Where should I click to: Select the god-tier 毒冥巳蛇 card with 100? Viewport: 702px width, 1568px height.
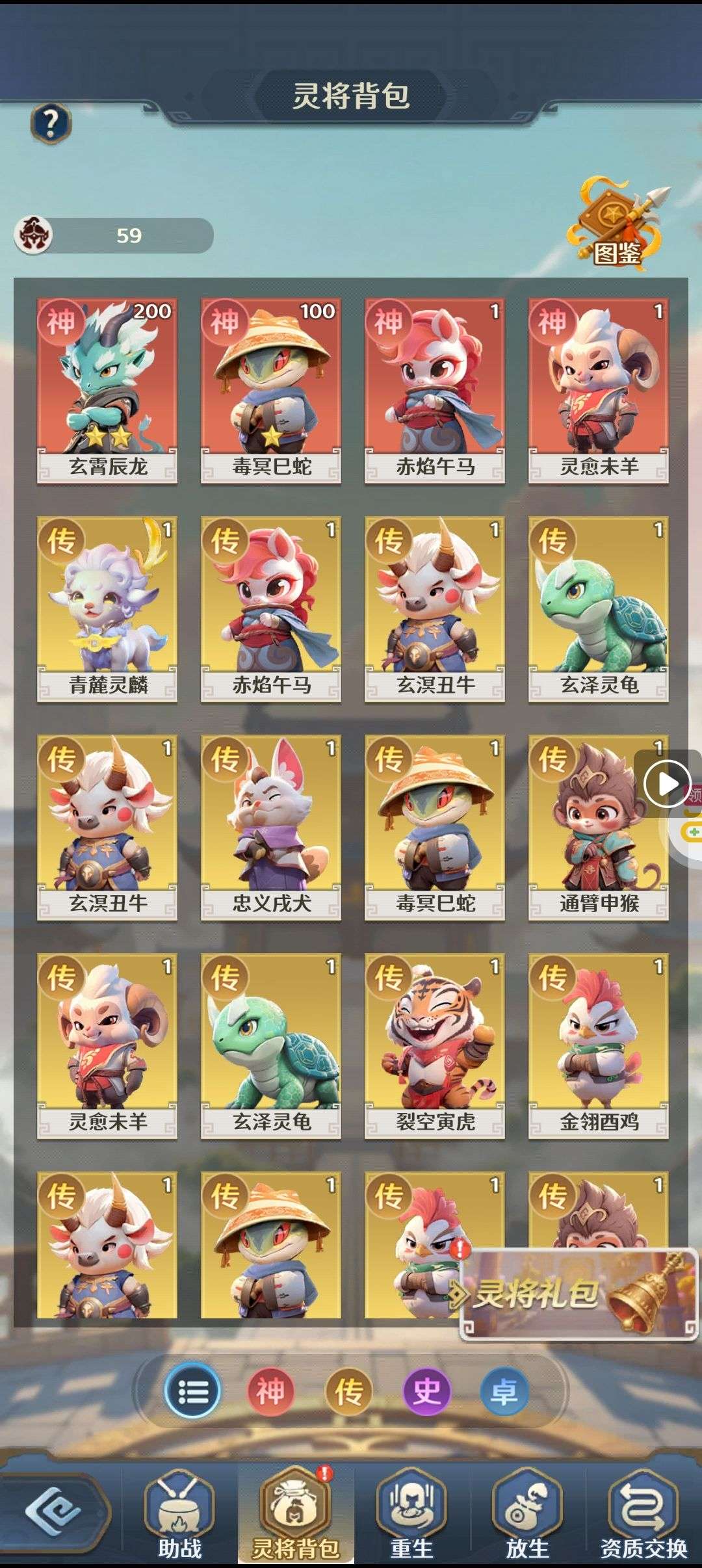(271, 390)
